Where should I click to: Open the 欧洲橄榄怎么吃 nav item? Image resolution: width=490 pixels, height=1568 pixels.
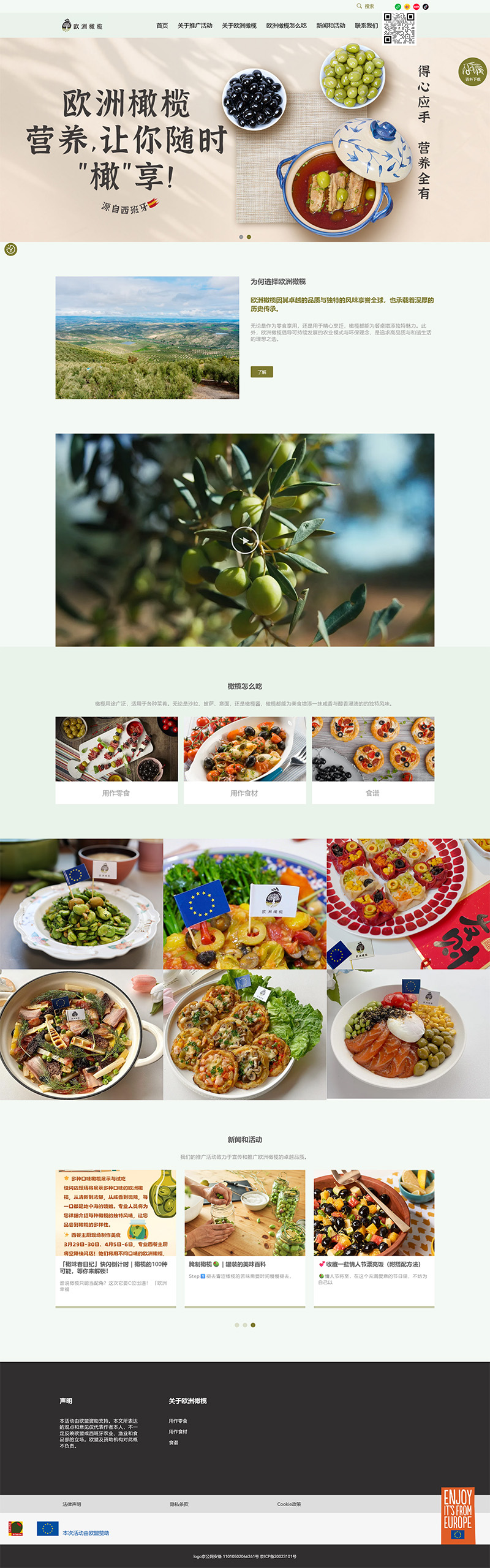[286, 26]
